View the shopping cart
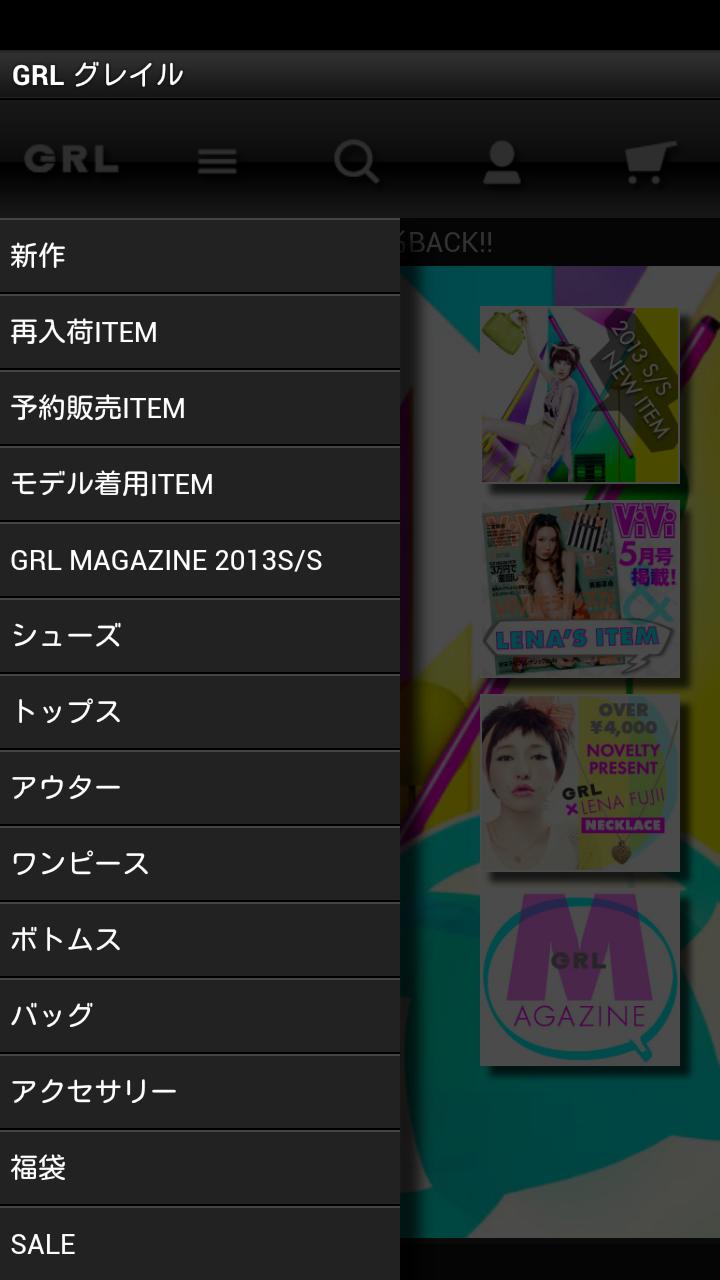 (x=647, y=161)
